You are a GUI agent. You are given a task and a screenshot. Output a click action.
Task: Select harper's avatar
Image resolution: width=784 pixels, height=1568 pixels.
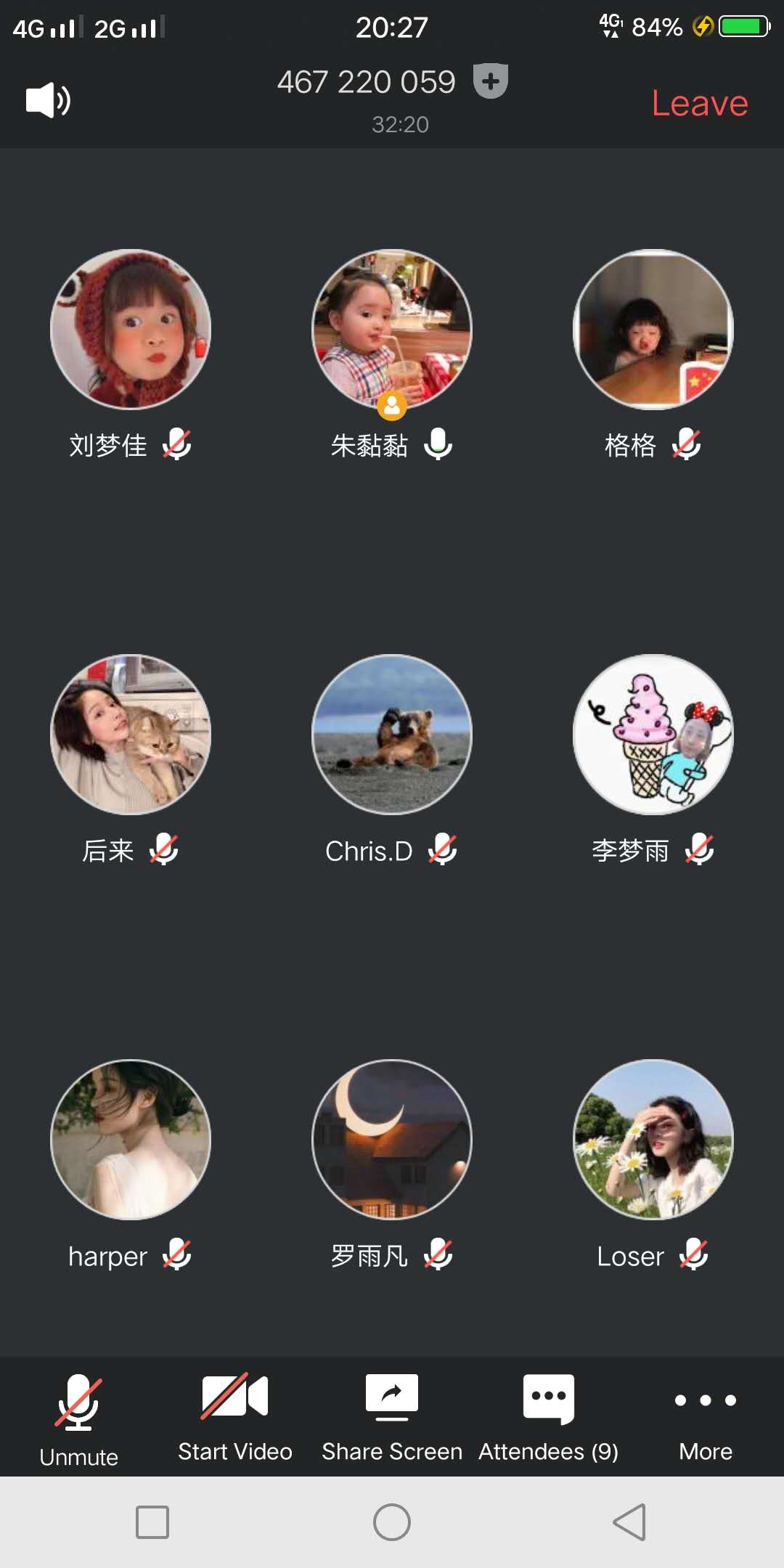point(131,1140)
